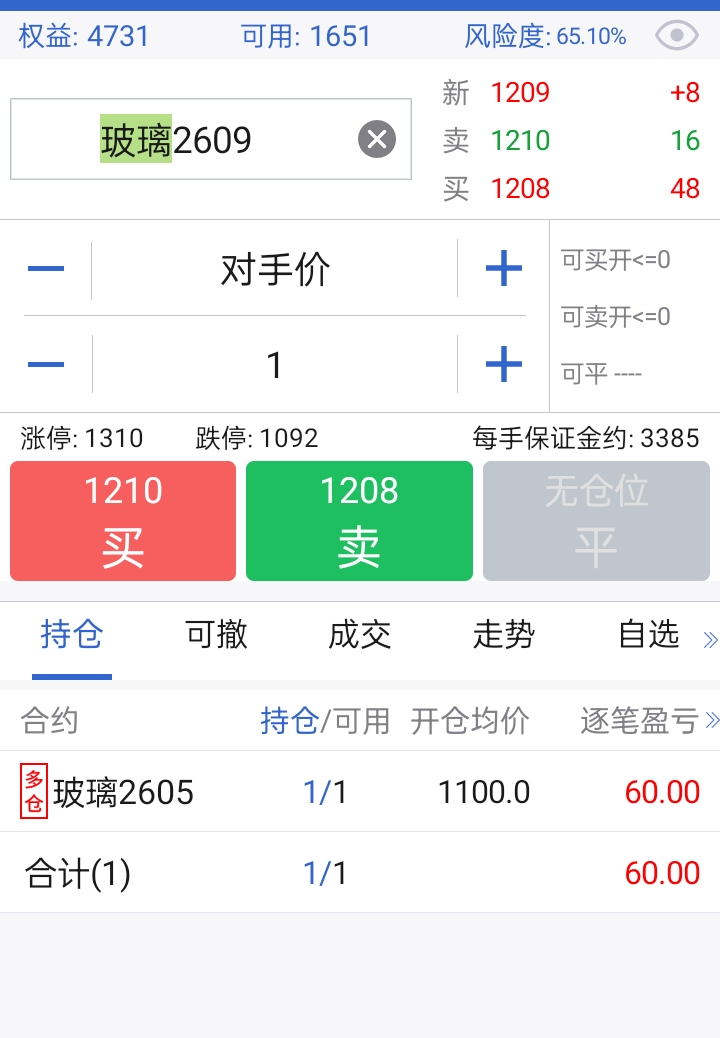Sell at 1208 with 卖 button
This screenshot has height=1038, width=720.
tap(359, 521)
